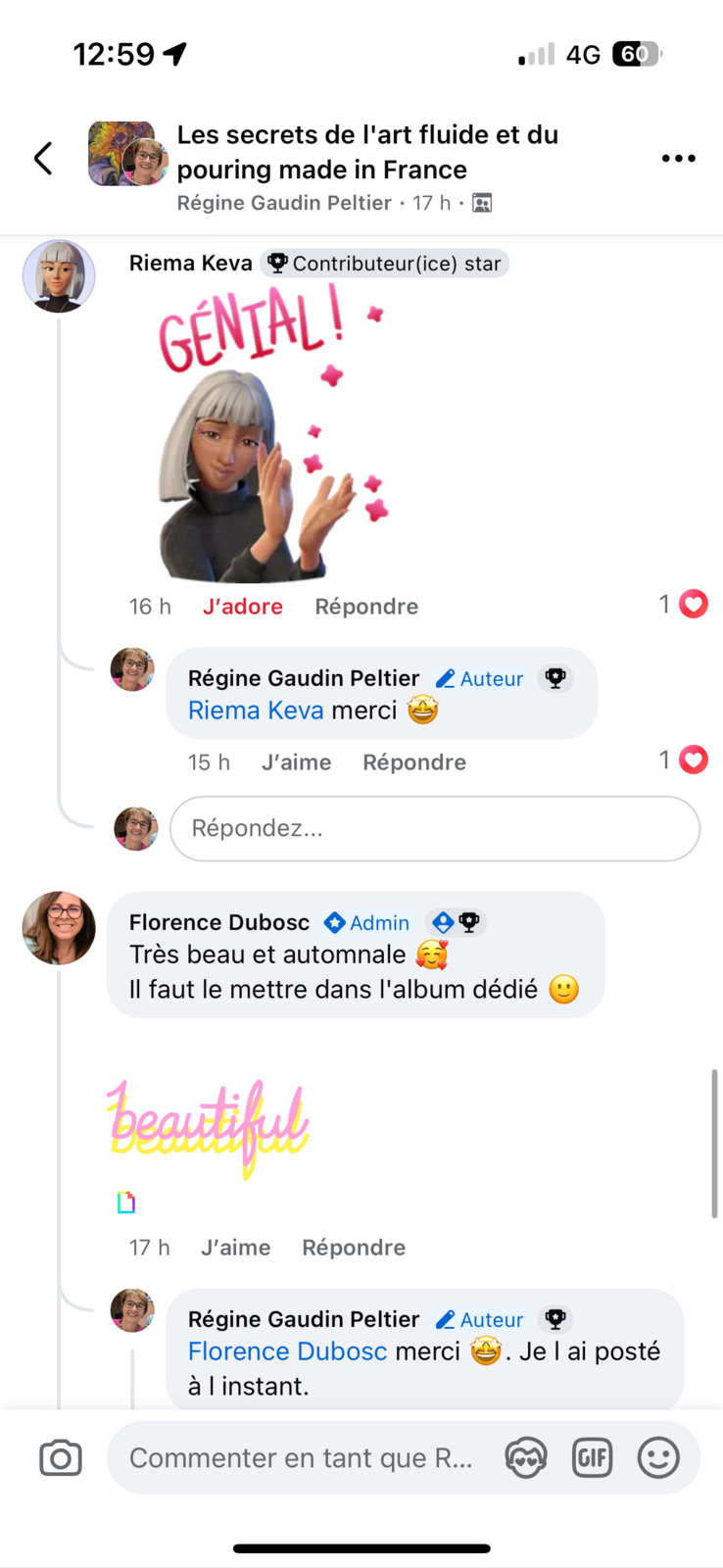The height and width of the screenshot is (1568, 723).
Task: Tap the Commenter en tant que field
Action: click(301, 1458)
